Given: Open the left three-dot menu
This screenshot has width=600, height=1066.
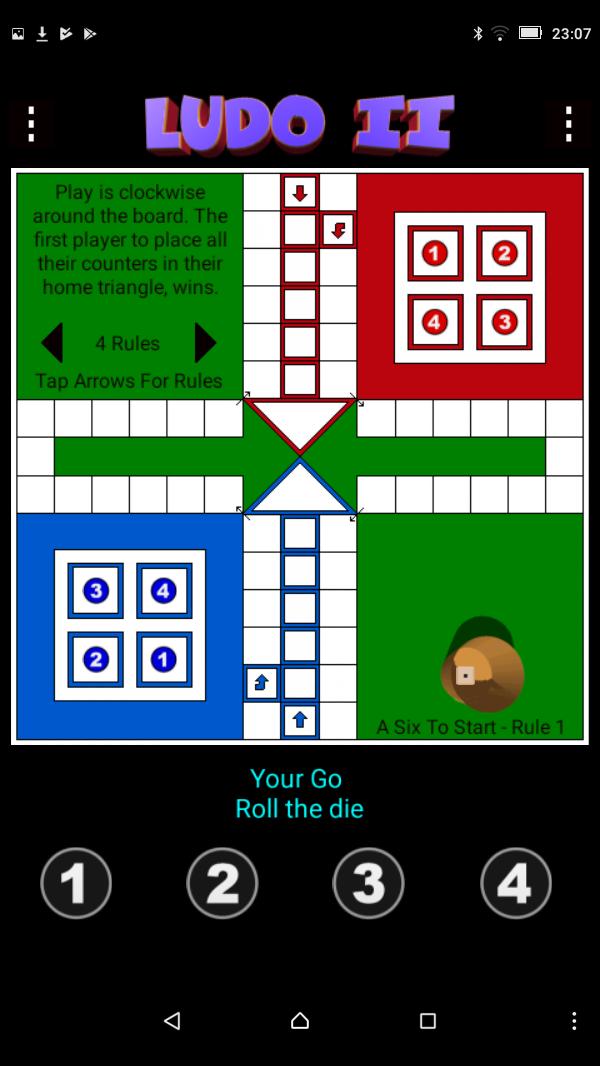Looking at the screenshot, I should click(31, 124).
